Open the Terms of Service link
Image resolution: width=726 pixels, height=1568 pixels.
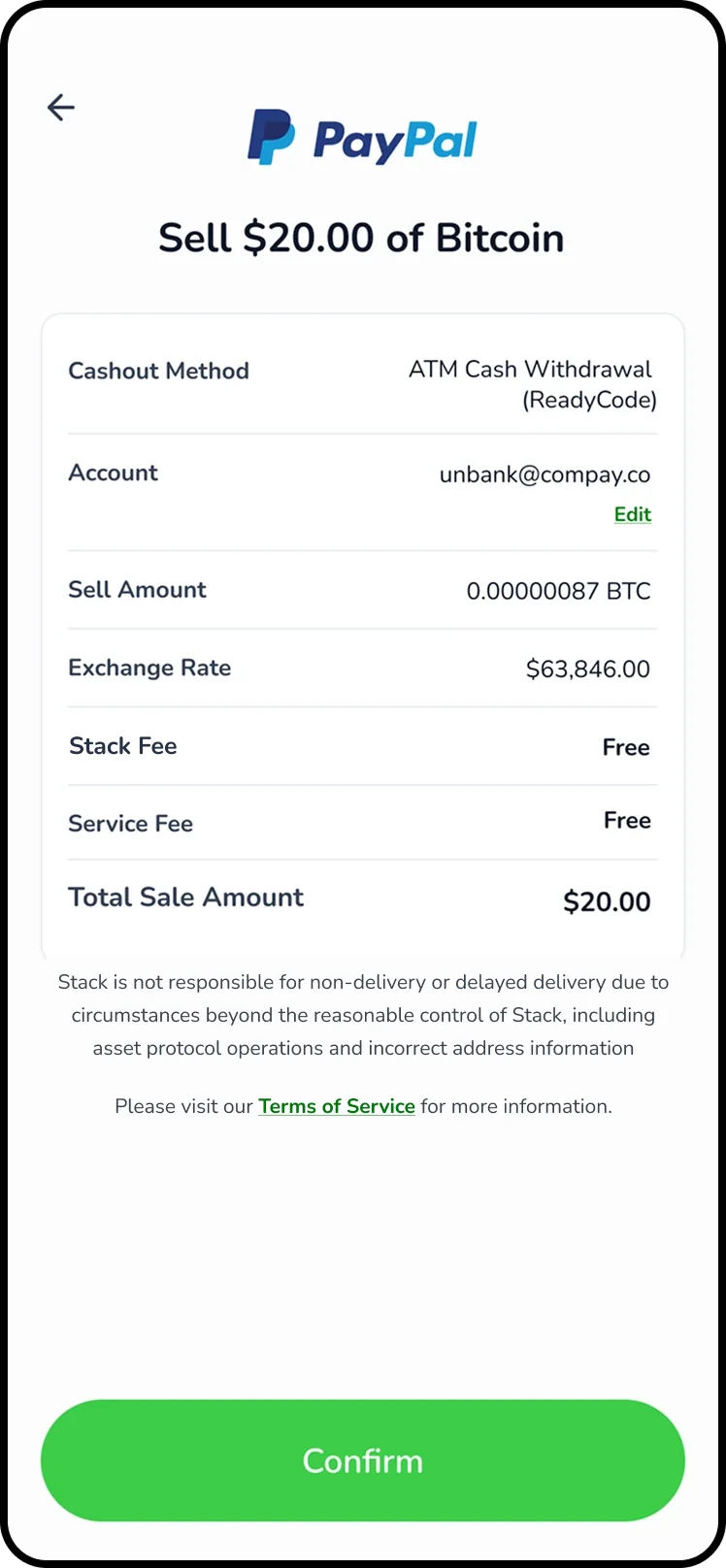336,1106
